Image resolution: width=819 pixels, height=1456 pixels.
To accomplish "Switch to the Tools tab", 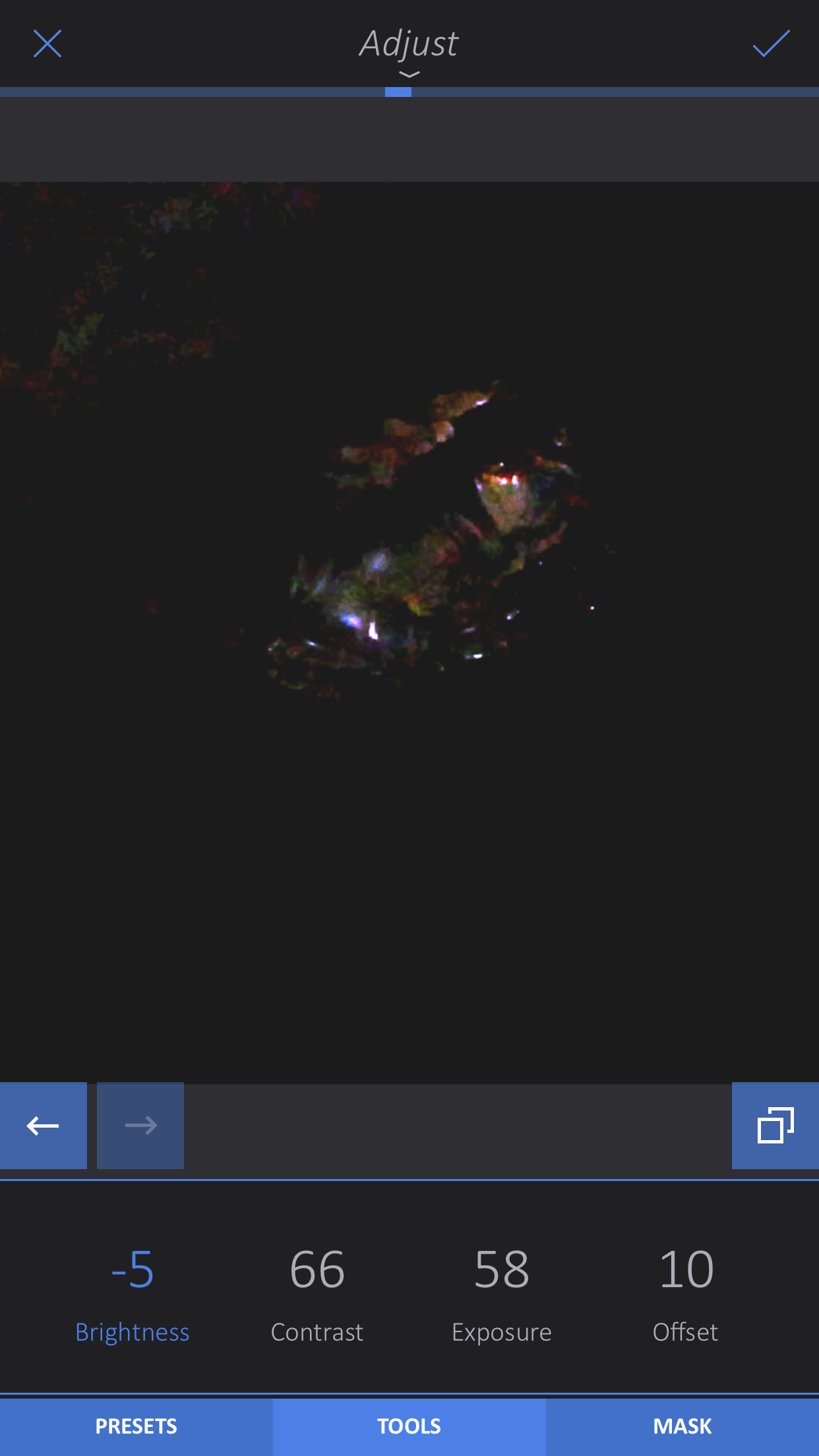I will pyautogui.click(x=409, y=1426).
